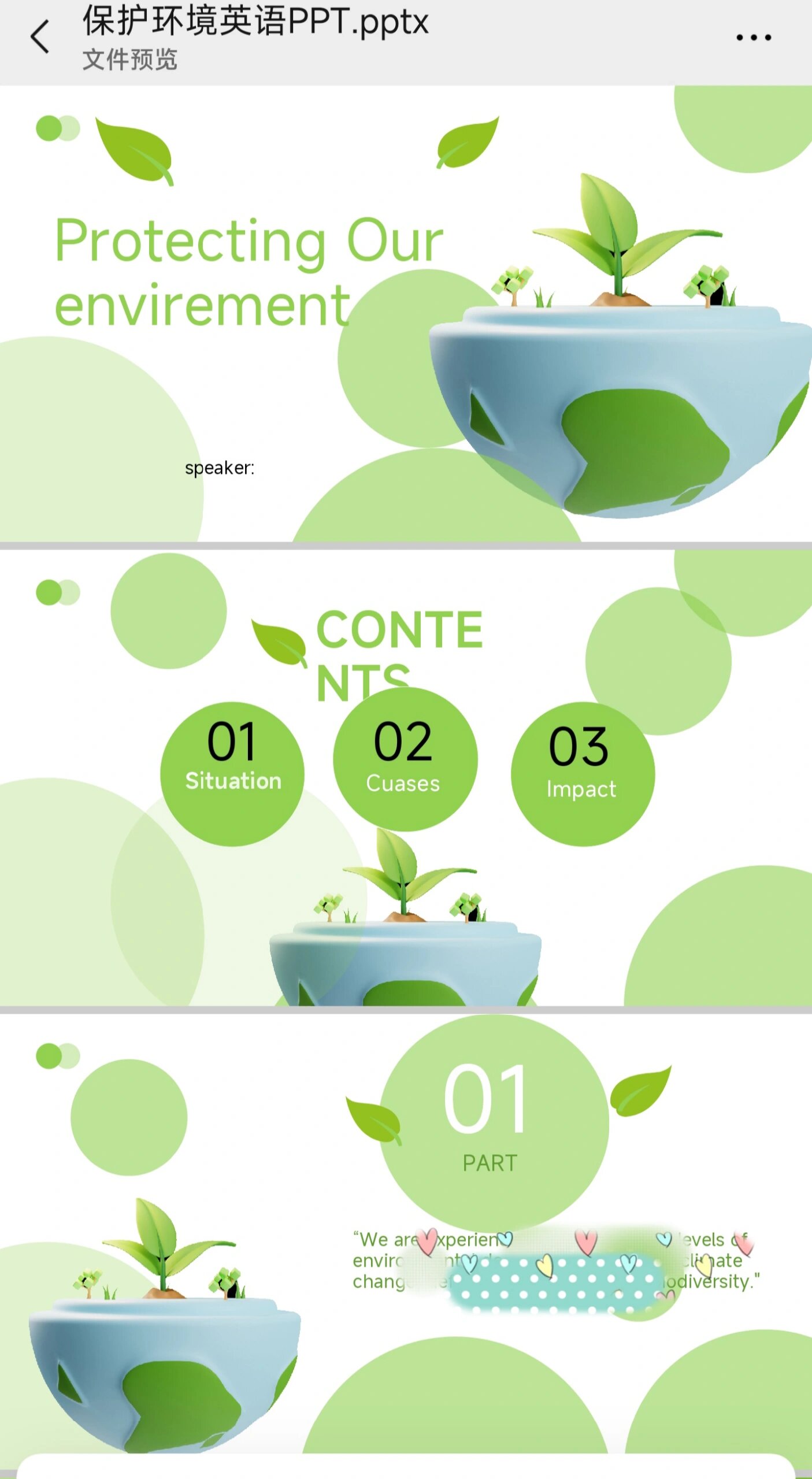Go back from the file preview

(39, 36)
